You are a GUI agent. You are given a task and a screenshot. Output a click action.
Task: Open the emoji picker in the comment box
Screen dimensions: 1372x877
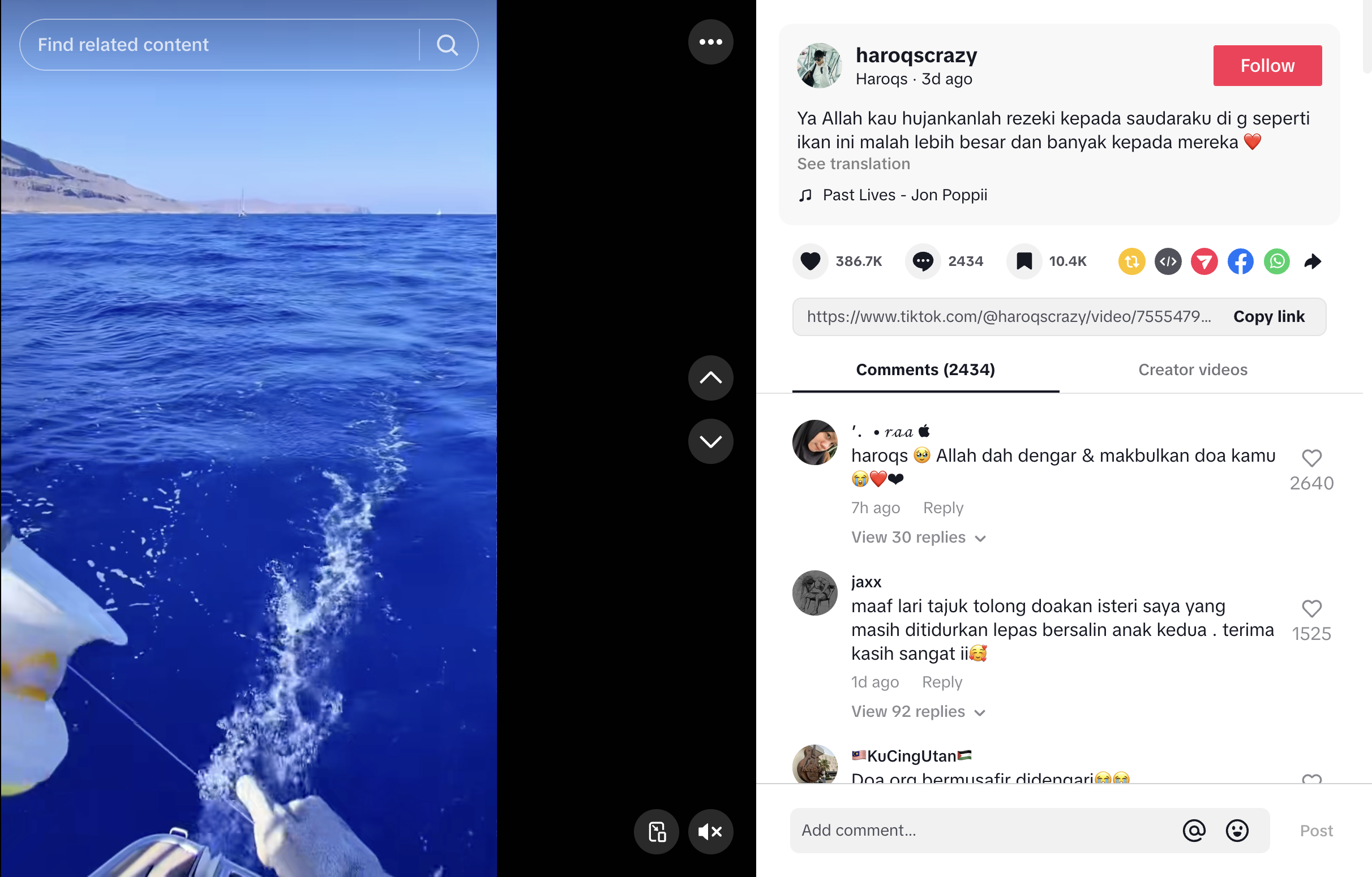click(x=1236, y=830)
